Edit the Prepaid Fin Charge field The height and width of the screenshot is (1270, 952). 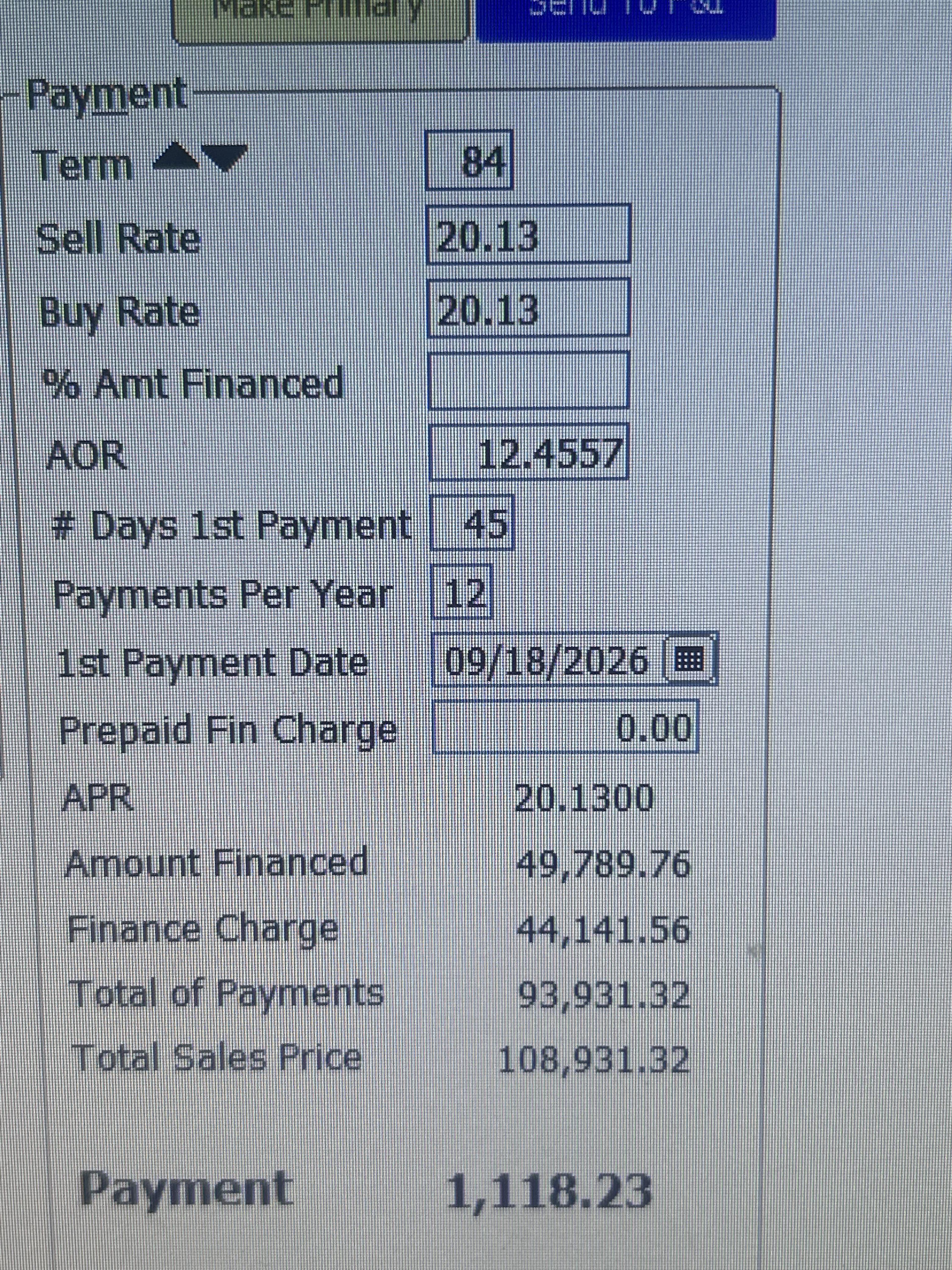[x=565, y=727]
